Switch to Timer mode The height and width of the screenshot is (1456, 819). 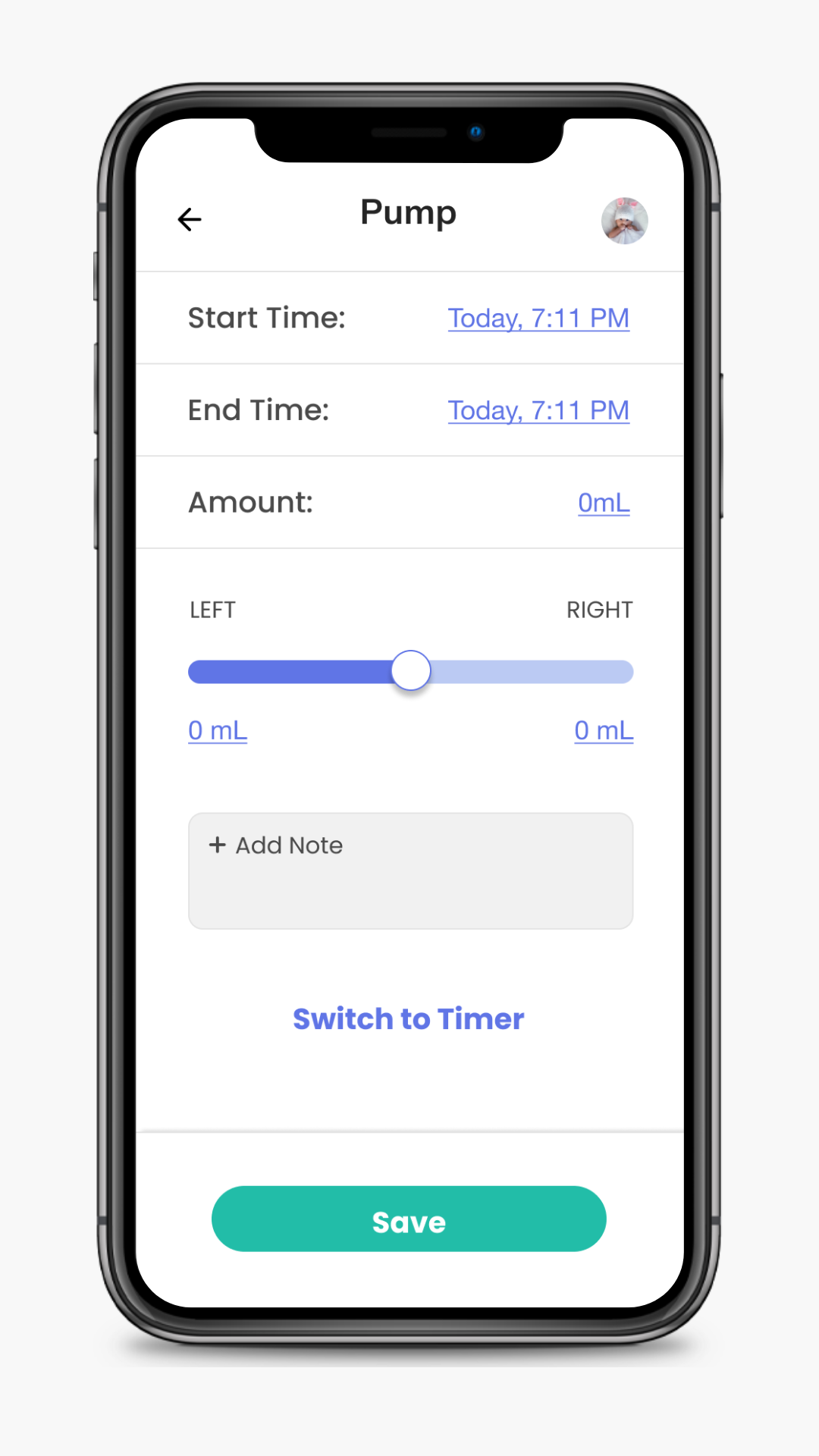tap(409, 1019)
